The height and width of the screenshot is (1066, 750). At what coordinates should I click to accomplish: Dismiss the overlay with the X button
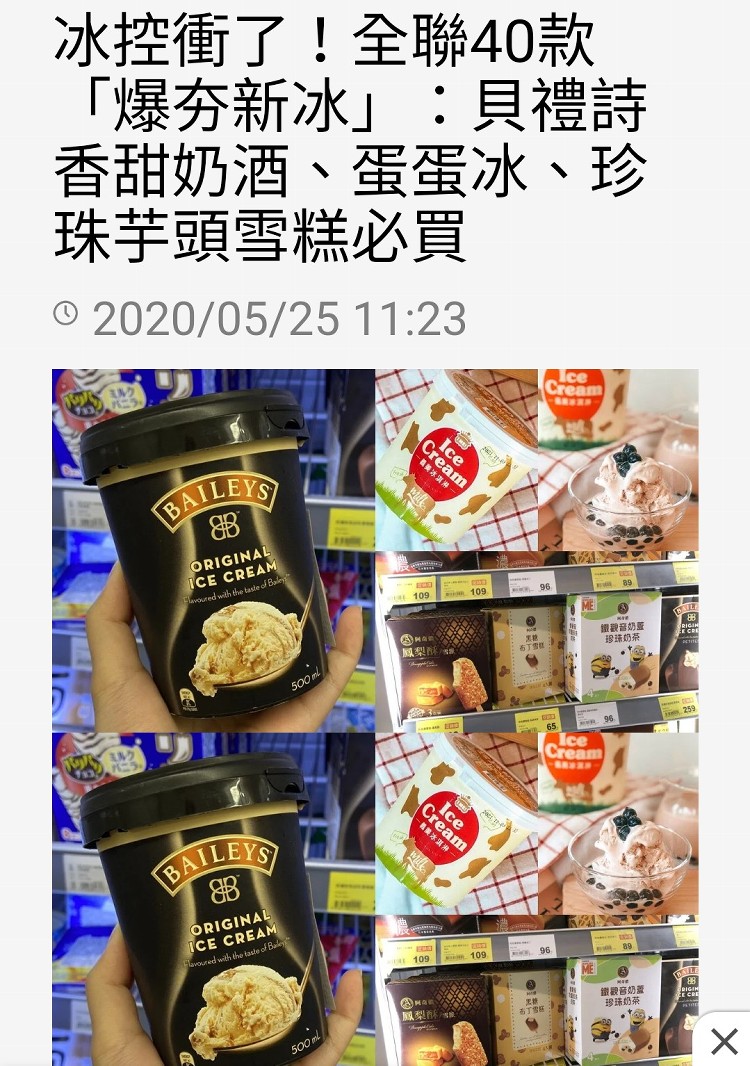(x=724, y=1041)
